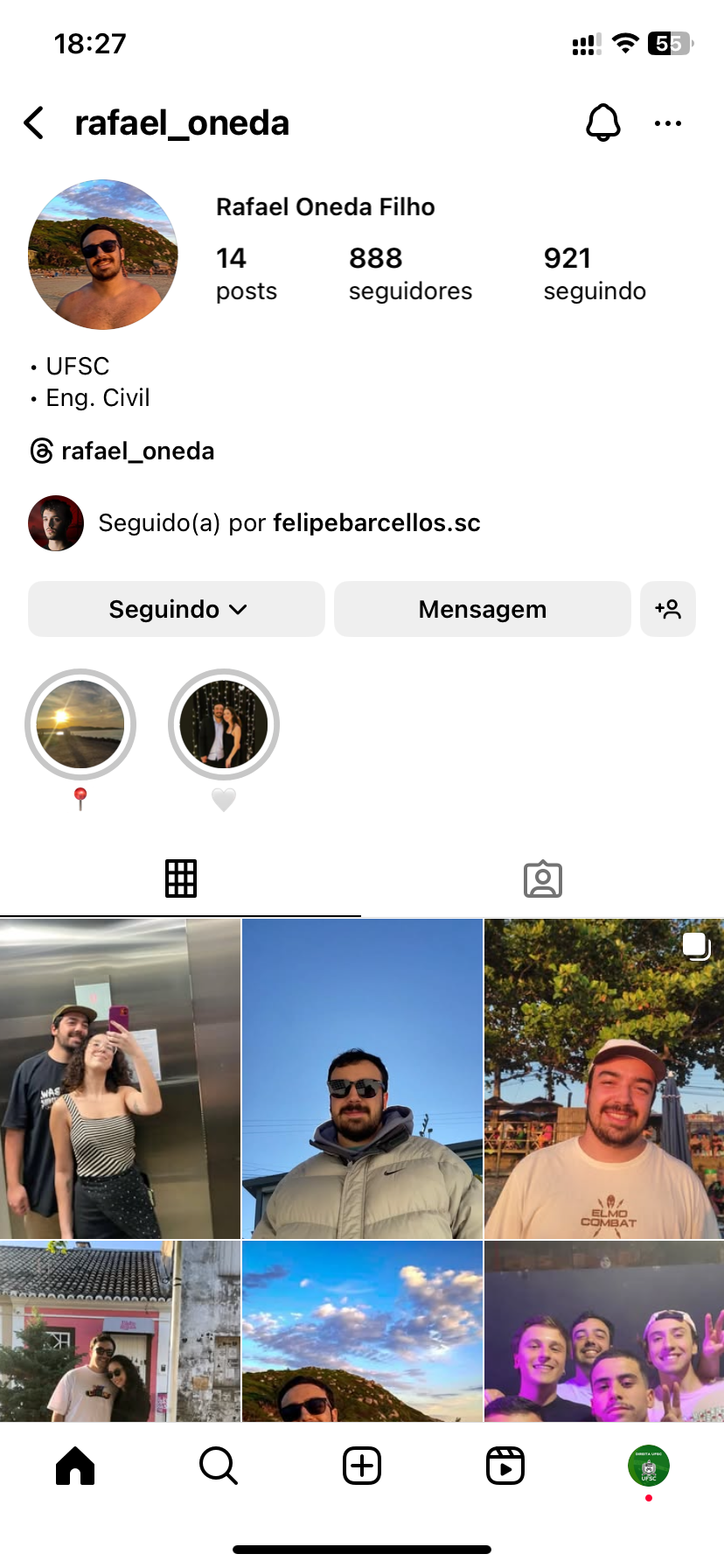Open the Elmo Combat shirt carousel post
Screen dimensions: 724x1568
point(603,1078)
